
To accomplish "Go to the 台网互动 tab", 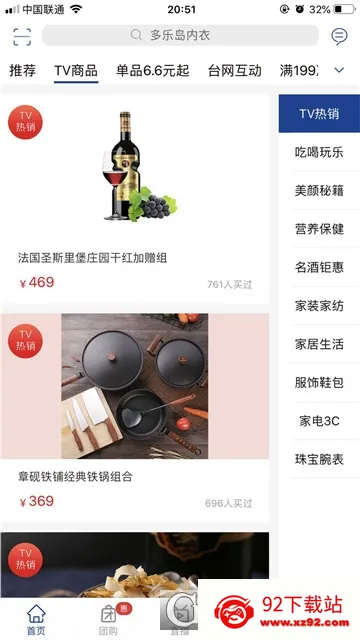I will (234, 71).
